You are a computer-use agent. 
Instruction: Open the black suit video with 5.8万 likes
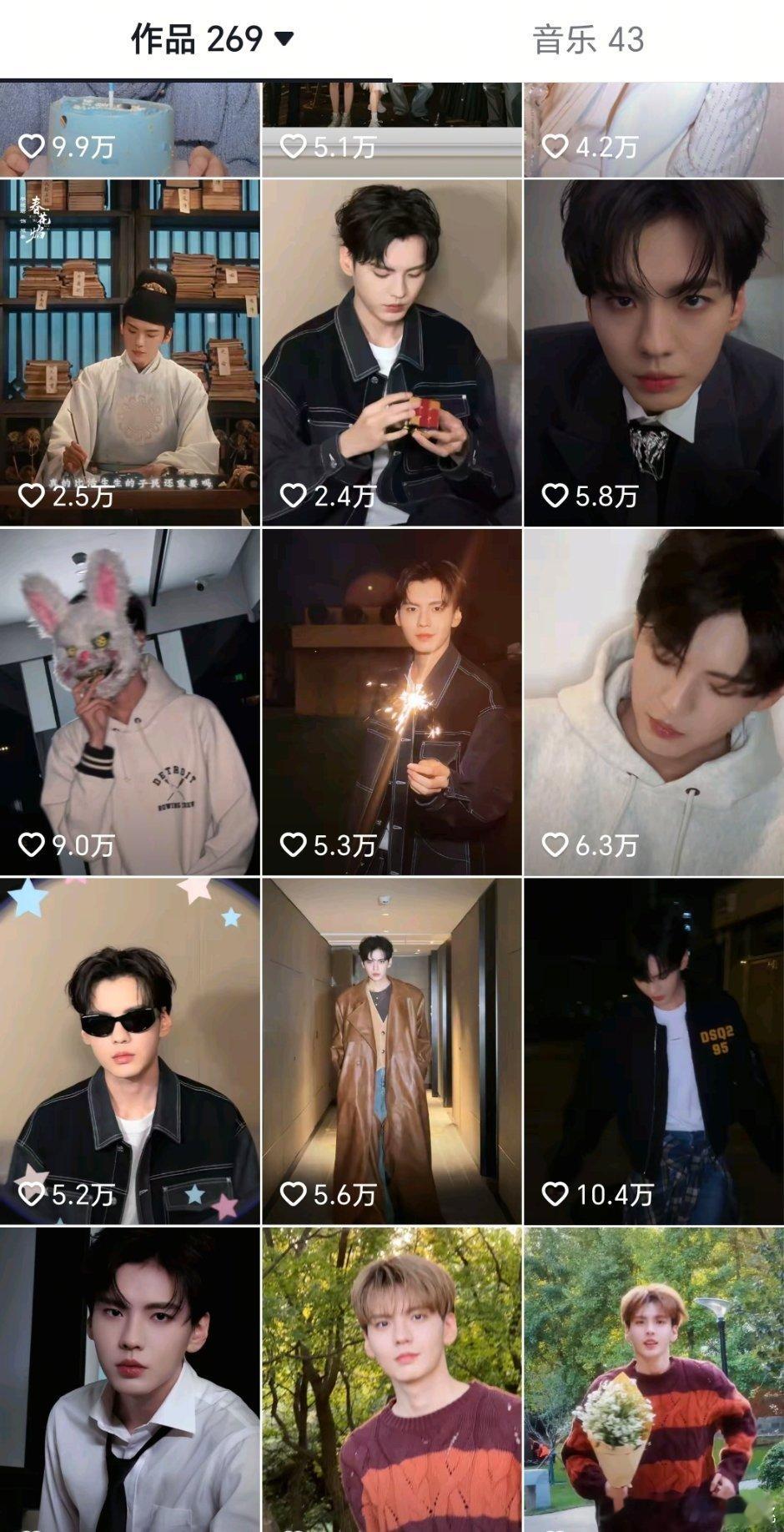click(654, 352)
